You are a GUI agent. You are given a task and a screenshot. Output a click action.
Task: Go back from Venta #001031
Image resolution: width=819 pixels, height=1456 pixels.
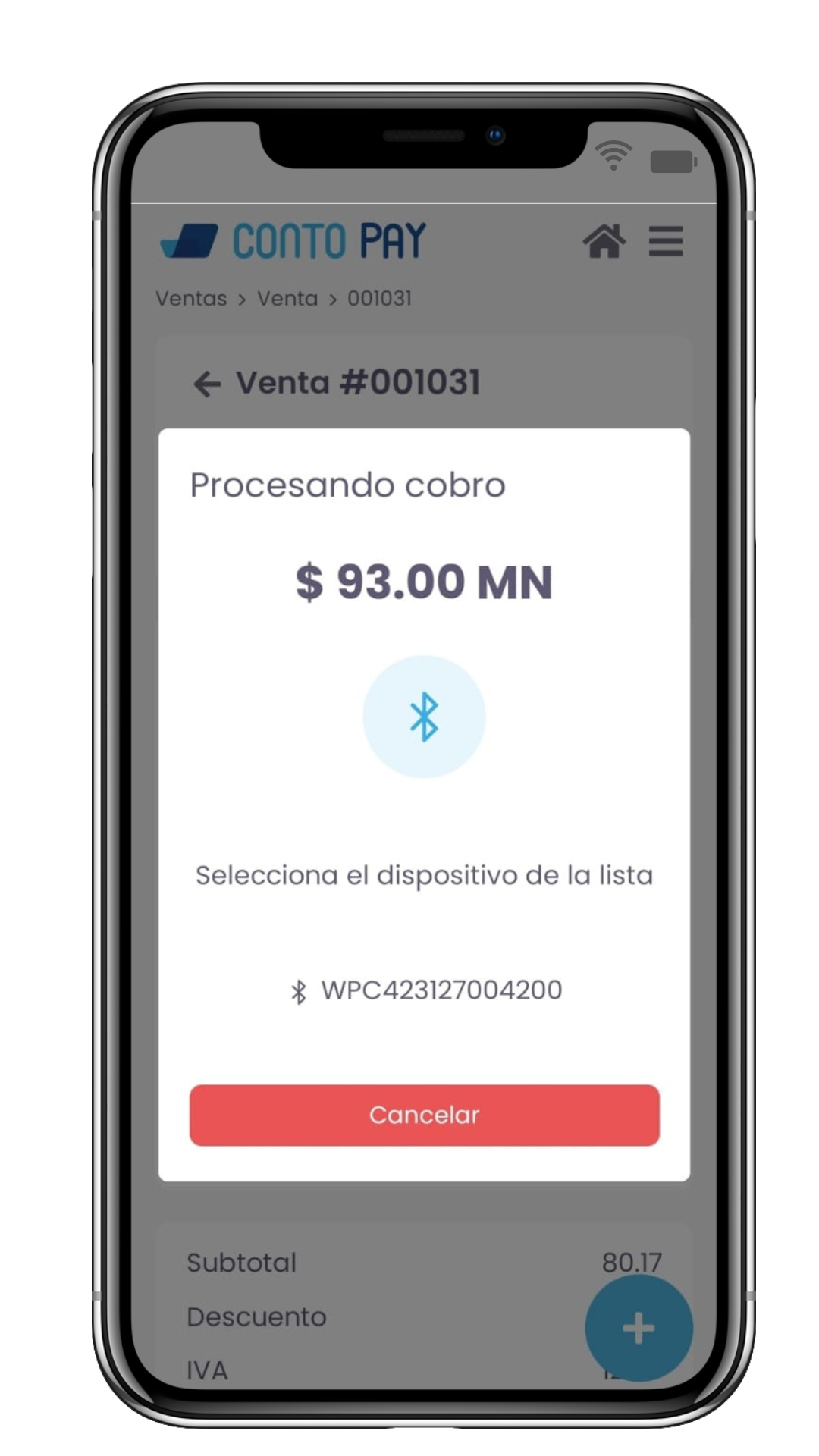coord(207,384)
